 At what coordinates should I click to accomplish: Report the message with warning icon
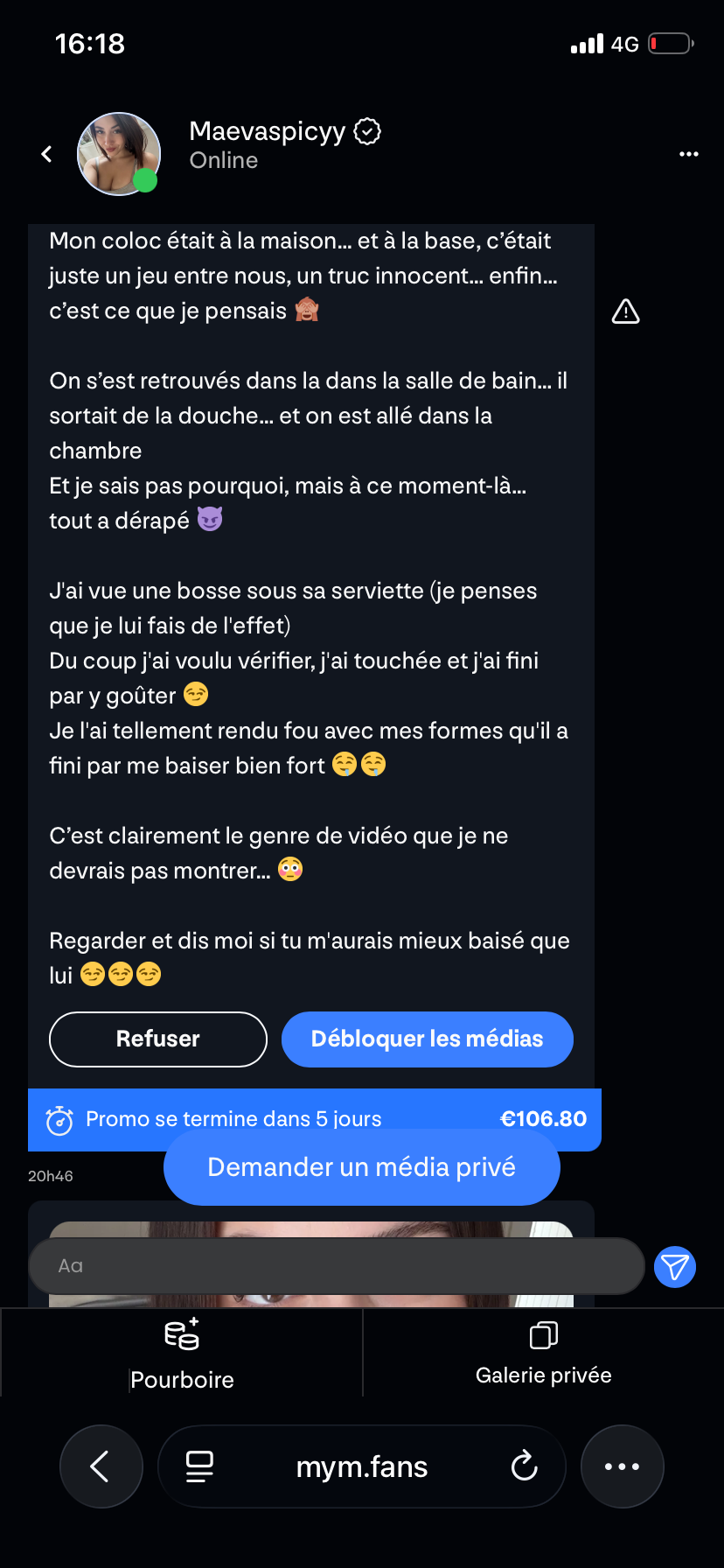tap(625, 311)
